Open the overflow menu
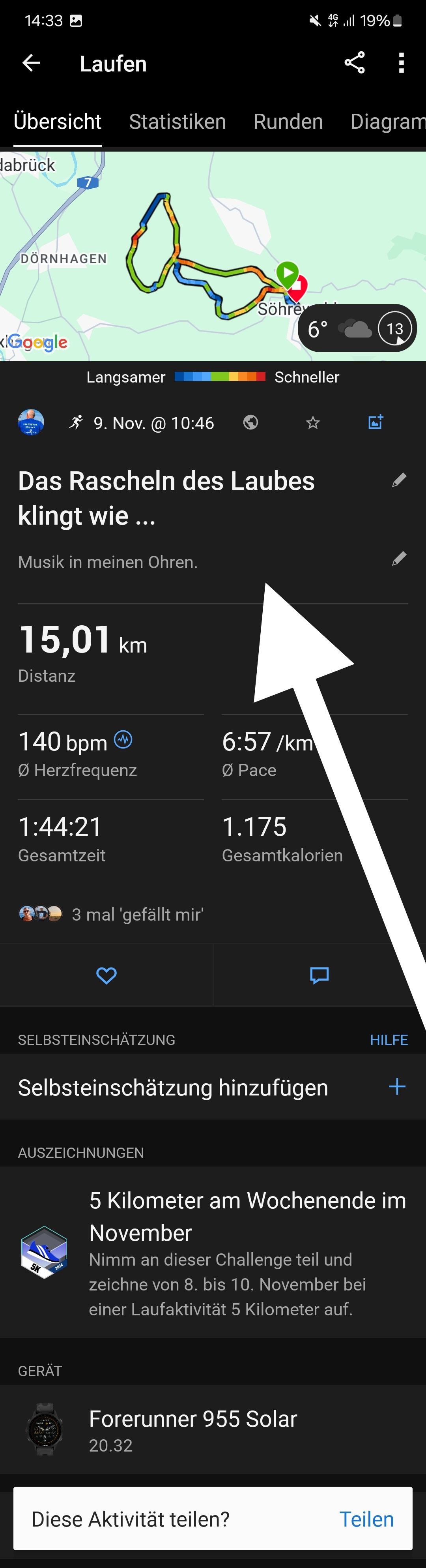This screenshot has height=1568, width=426. 400,63
